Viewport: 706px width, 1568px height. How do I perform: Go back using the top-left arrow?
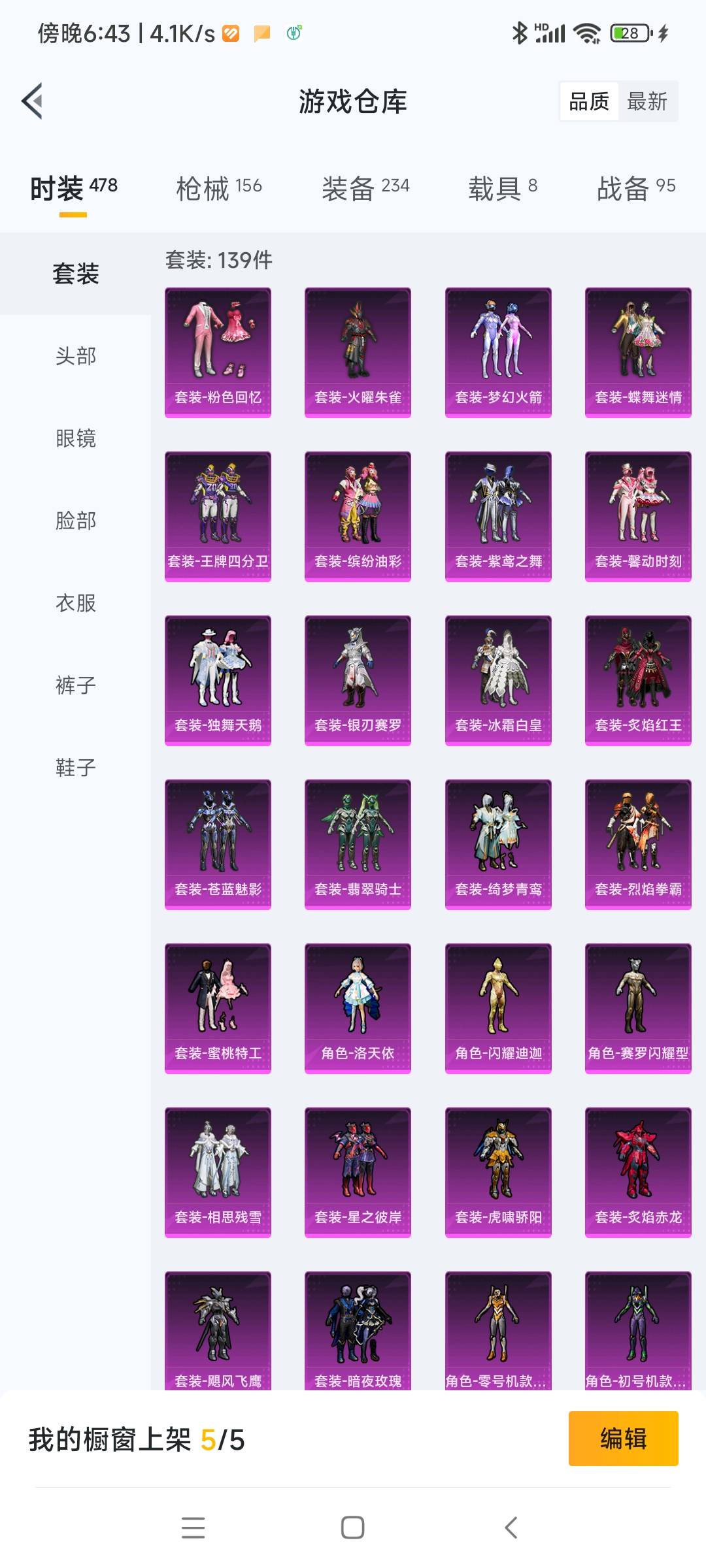(32, 101)
